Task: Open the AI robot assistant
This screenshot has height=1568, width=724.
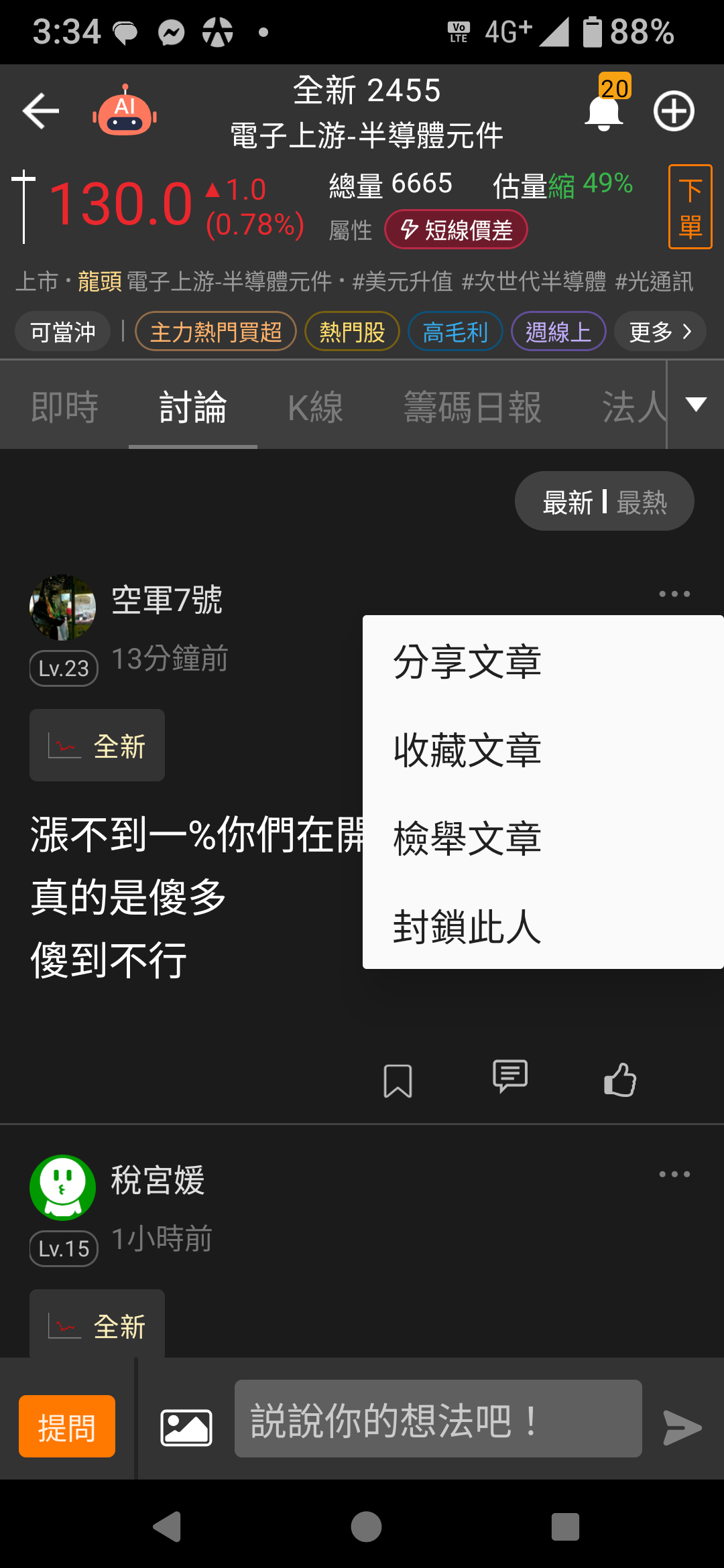Action: 125,111
